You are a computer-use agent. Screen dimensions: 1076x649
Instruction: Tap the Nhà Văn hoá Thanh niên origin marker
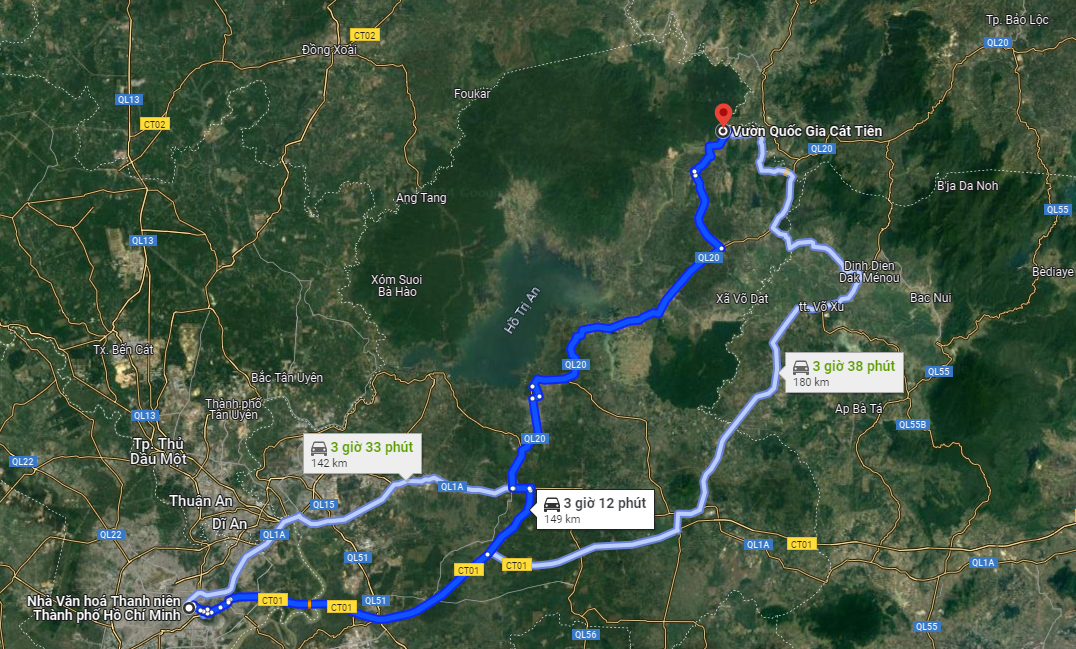coord(189,607)
